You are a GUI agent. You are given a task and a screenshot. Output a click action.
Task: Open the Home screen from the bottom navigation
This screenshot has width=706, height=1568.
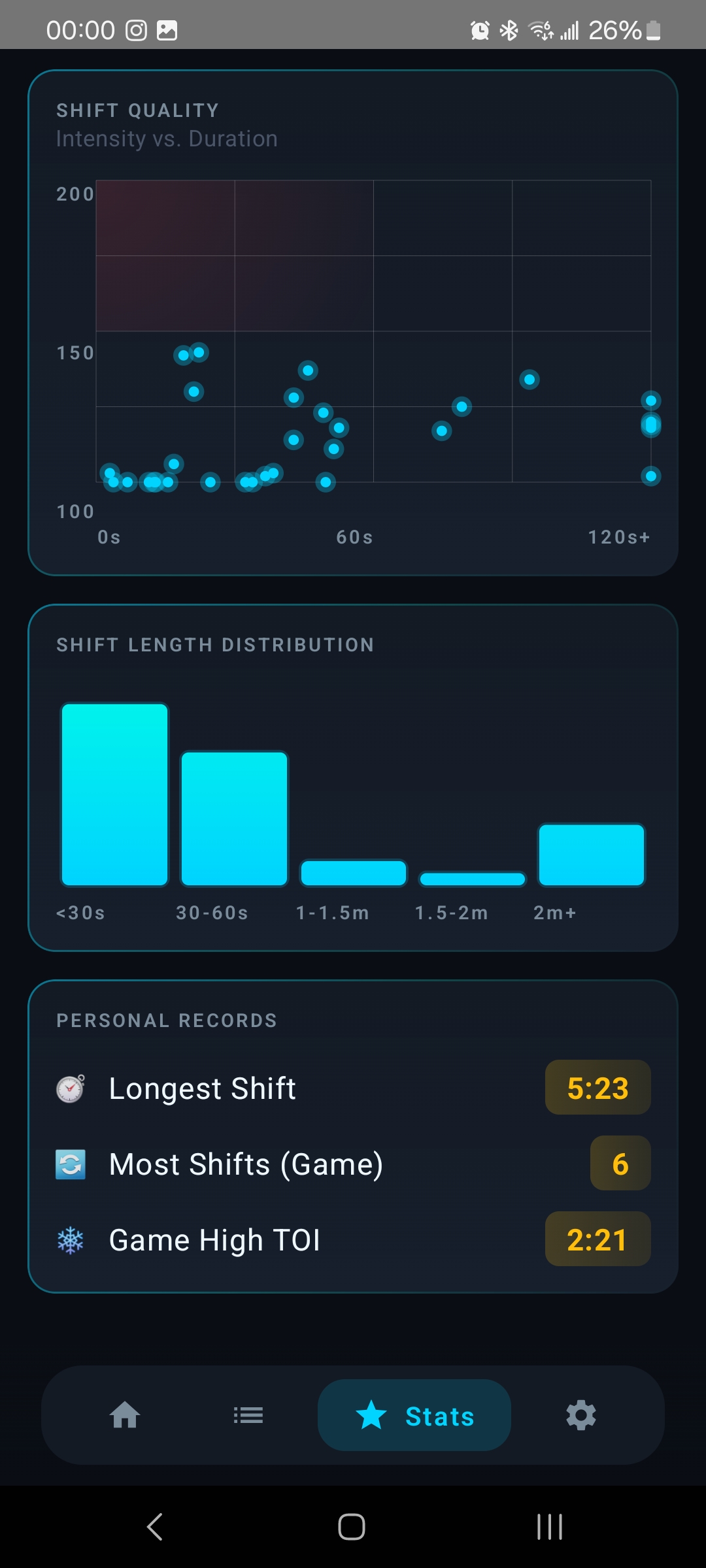coord(125,1416)
